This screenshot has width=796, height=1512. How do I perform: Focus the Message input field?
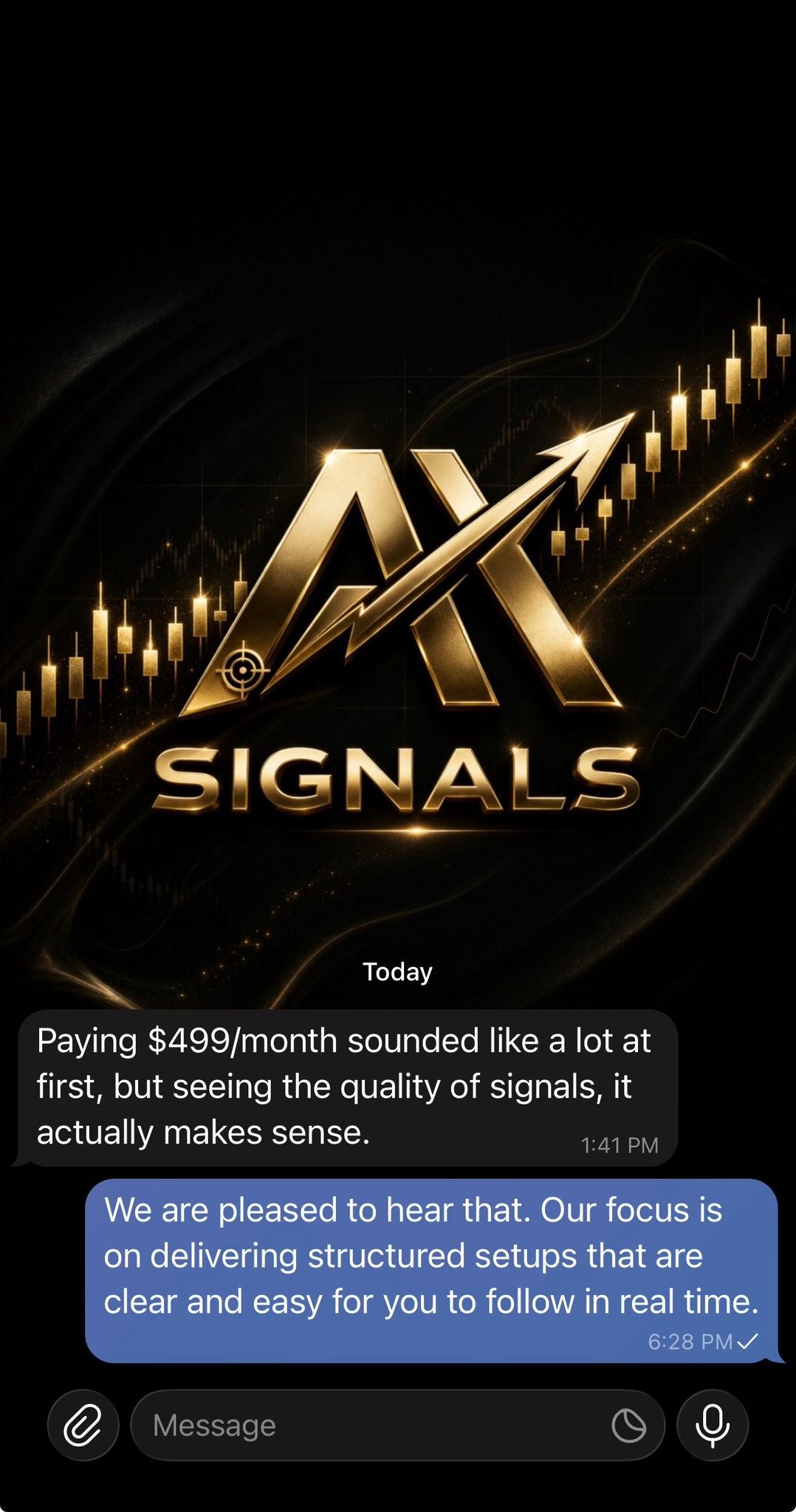(x=369, y=1425)
